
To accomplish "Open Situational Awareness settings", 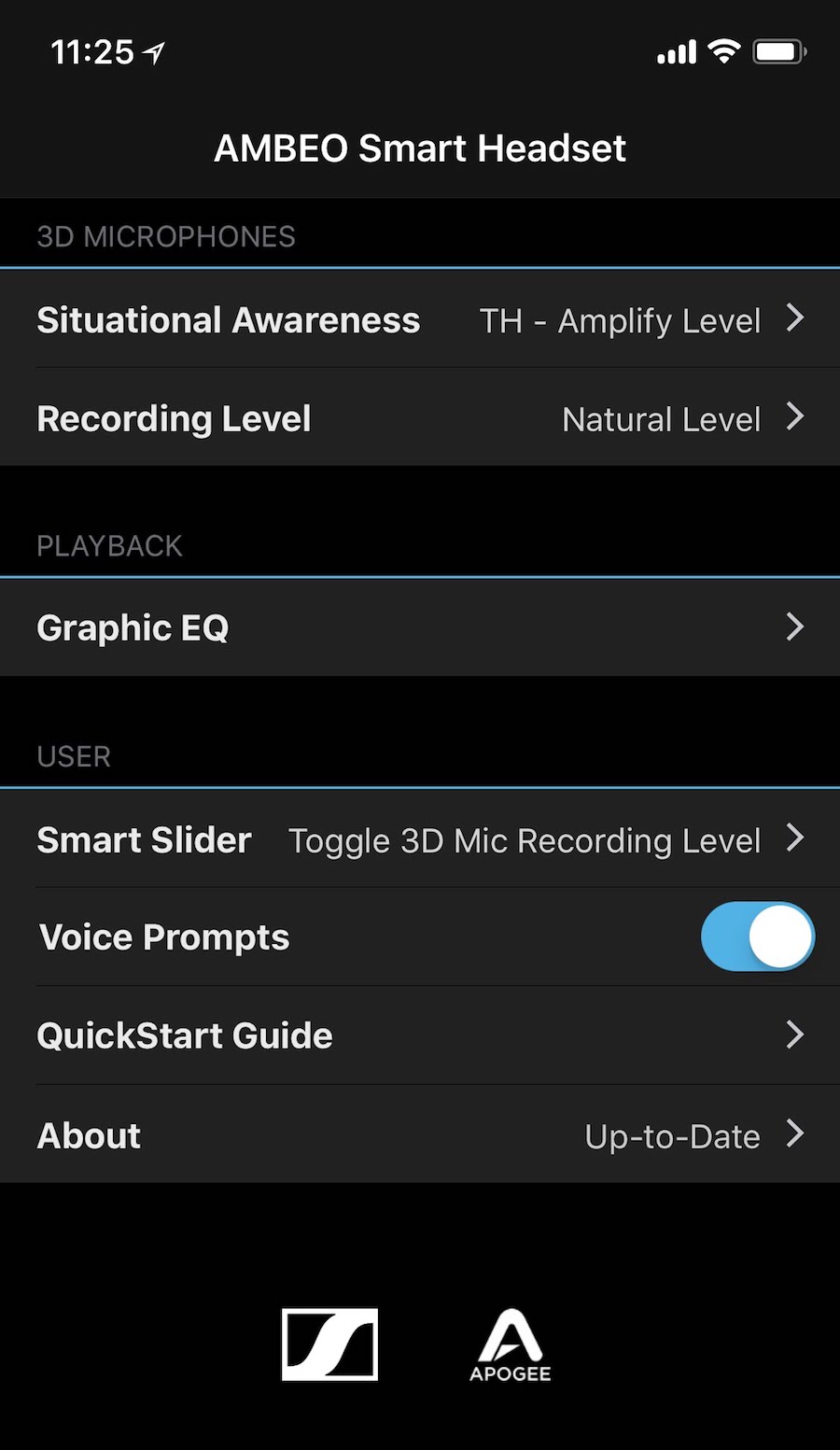I will tap(420, 318).
